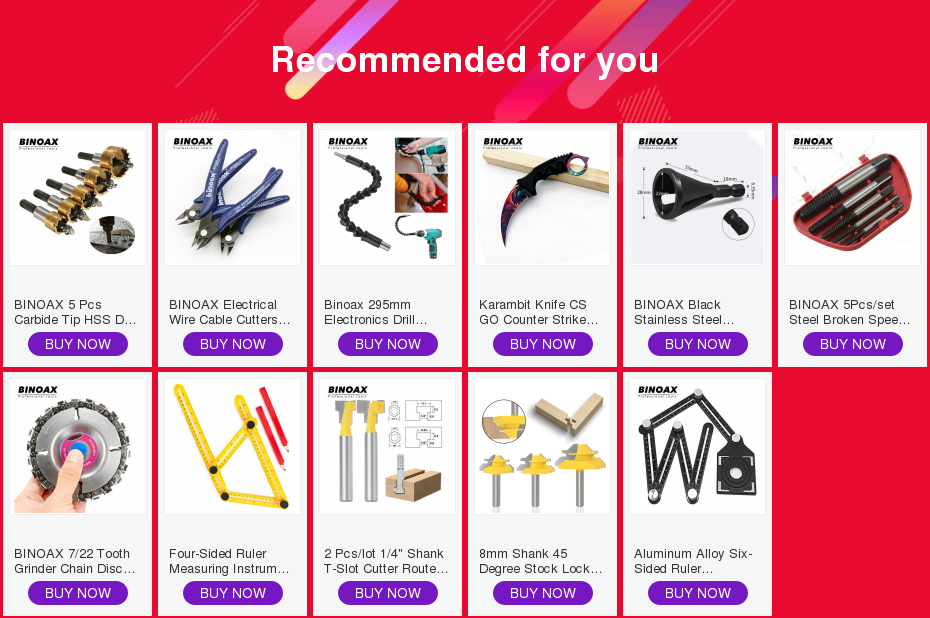Tap BUY NOW under Binoax 295mm Electronics Drill

[x=388, y=344]
